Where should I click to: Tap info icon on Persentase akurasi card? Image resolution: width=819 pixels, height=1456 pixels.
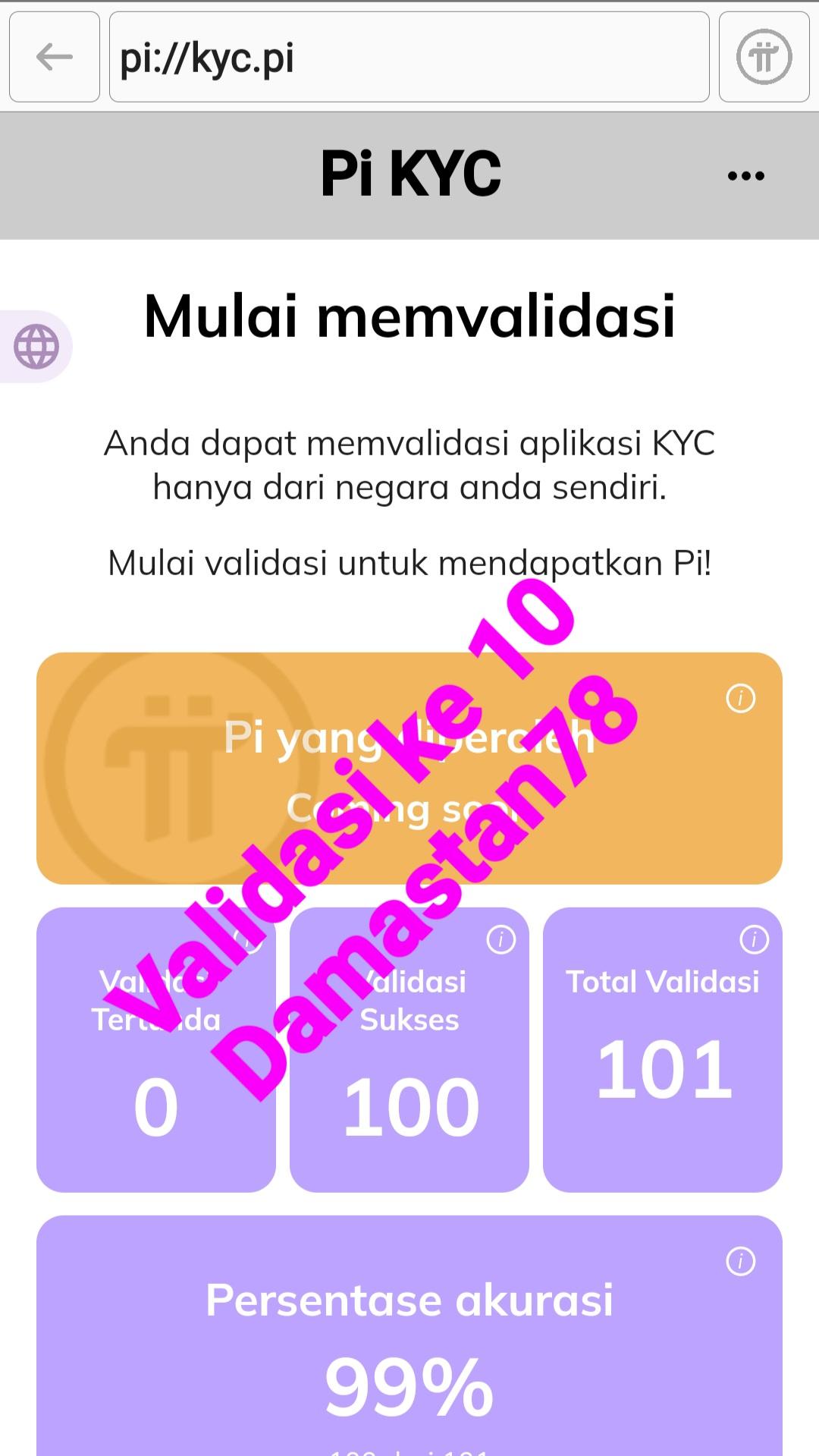740,1261
